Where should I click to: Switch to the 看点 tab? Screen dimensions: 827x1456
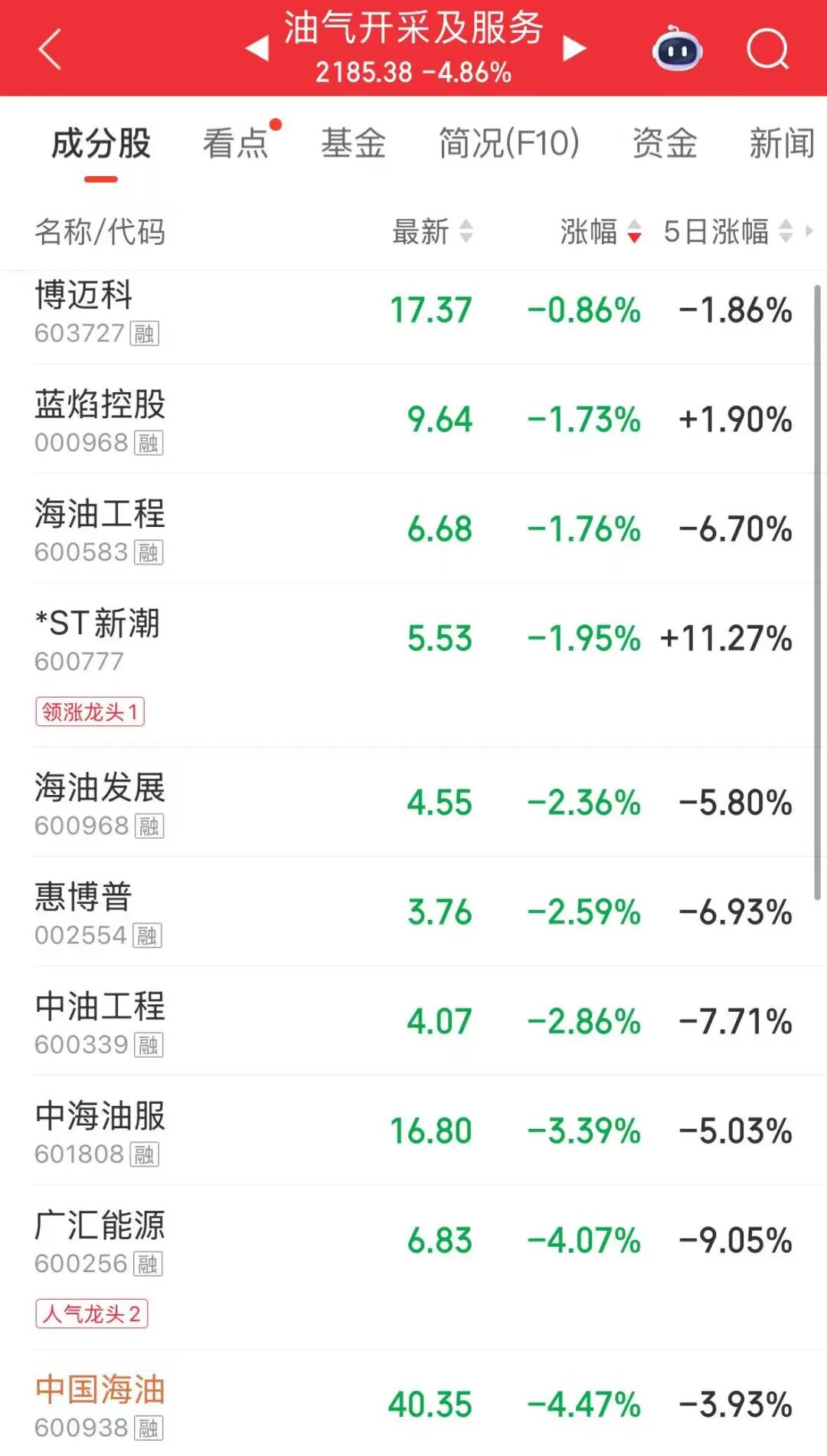pyautogui.click(x=236, y=144)
